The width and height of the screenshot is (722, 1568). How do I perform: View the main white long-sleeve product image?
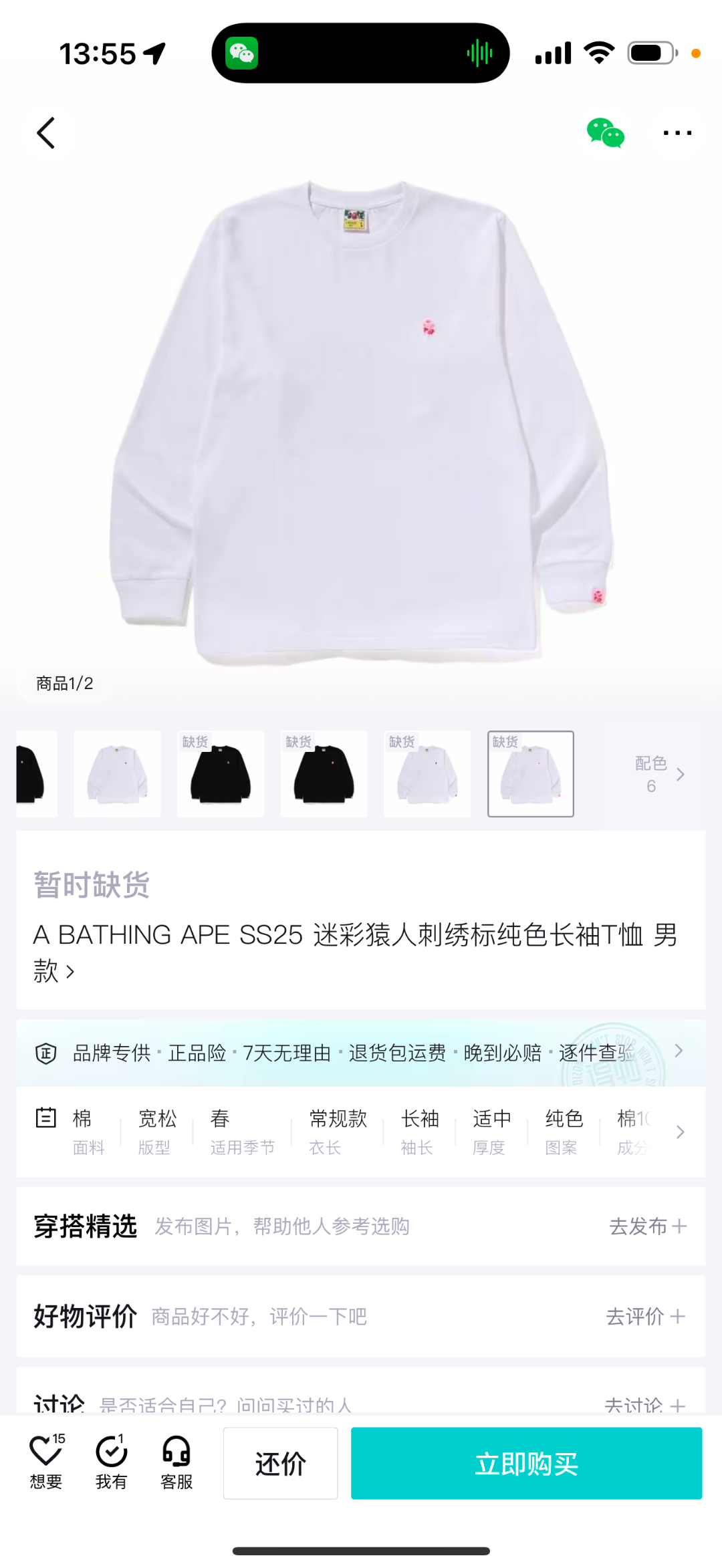pos(361,421)
